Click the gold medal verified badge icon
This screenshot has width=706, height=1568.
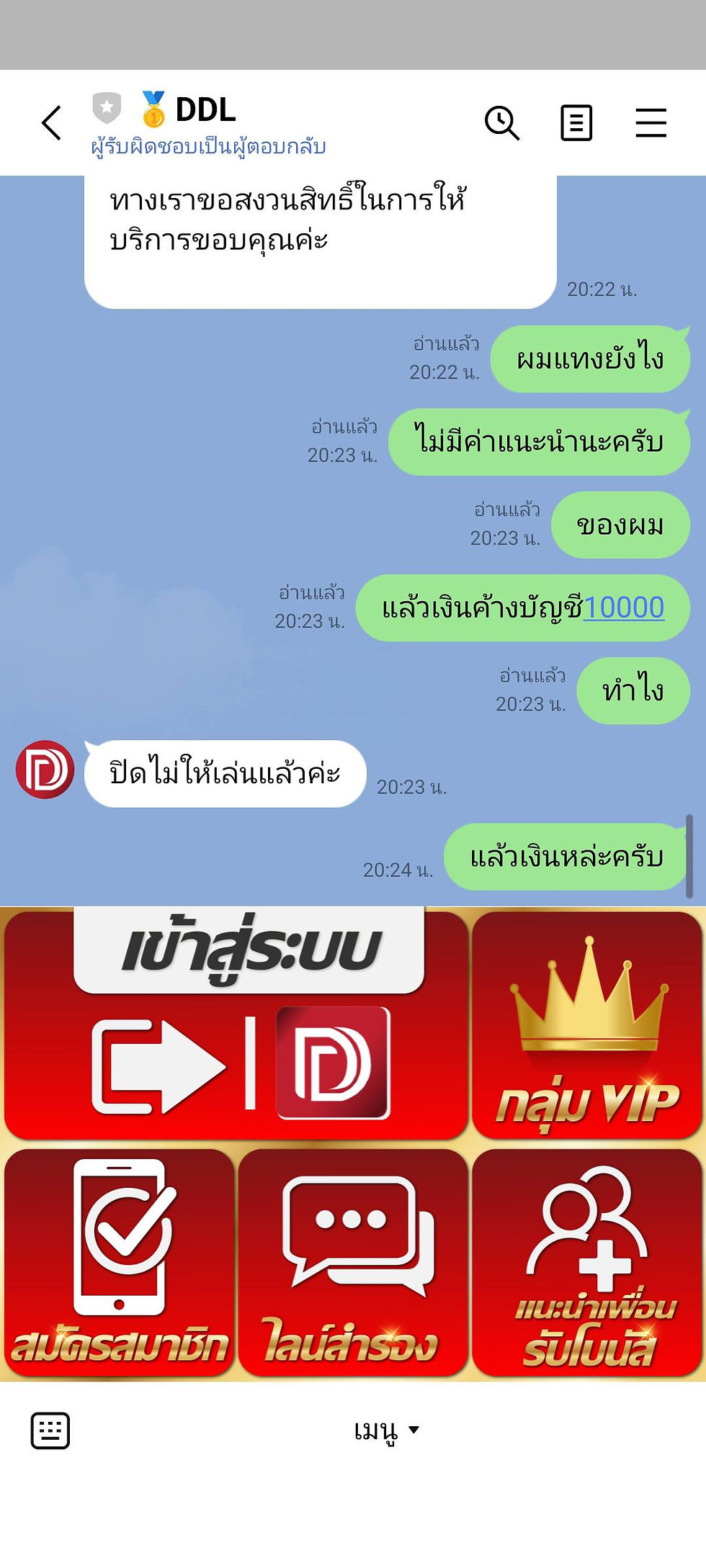(x=153, y=109)
